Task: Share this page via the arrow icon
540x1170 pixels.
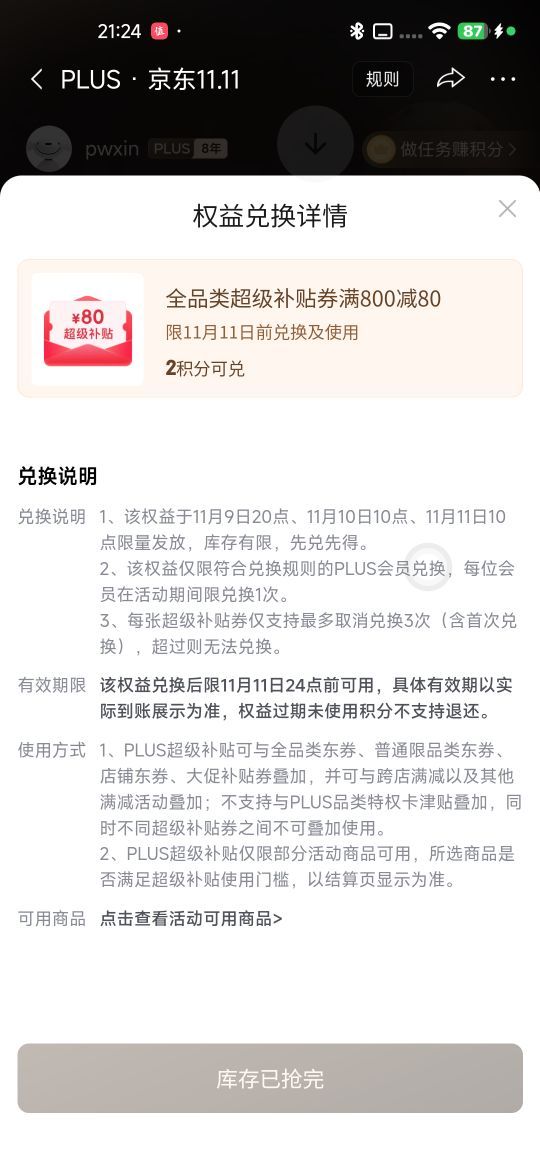Action: pyautogui.click(x=450, y=78)
